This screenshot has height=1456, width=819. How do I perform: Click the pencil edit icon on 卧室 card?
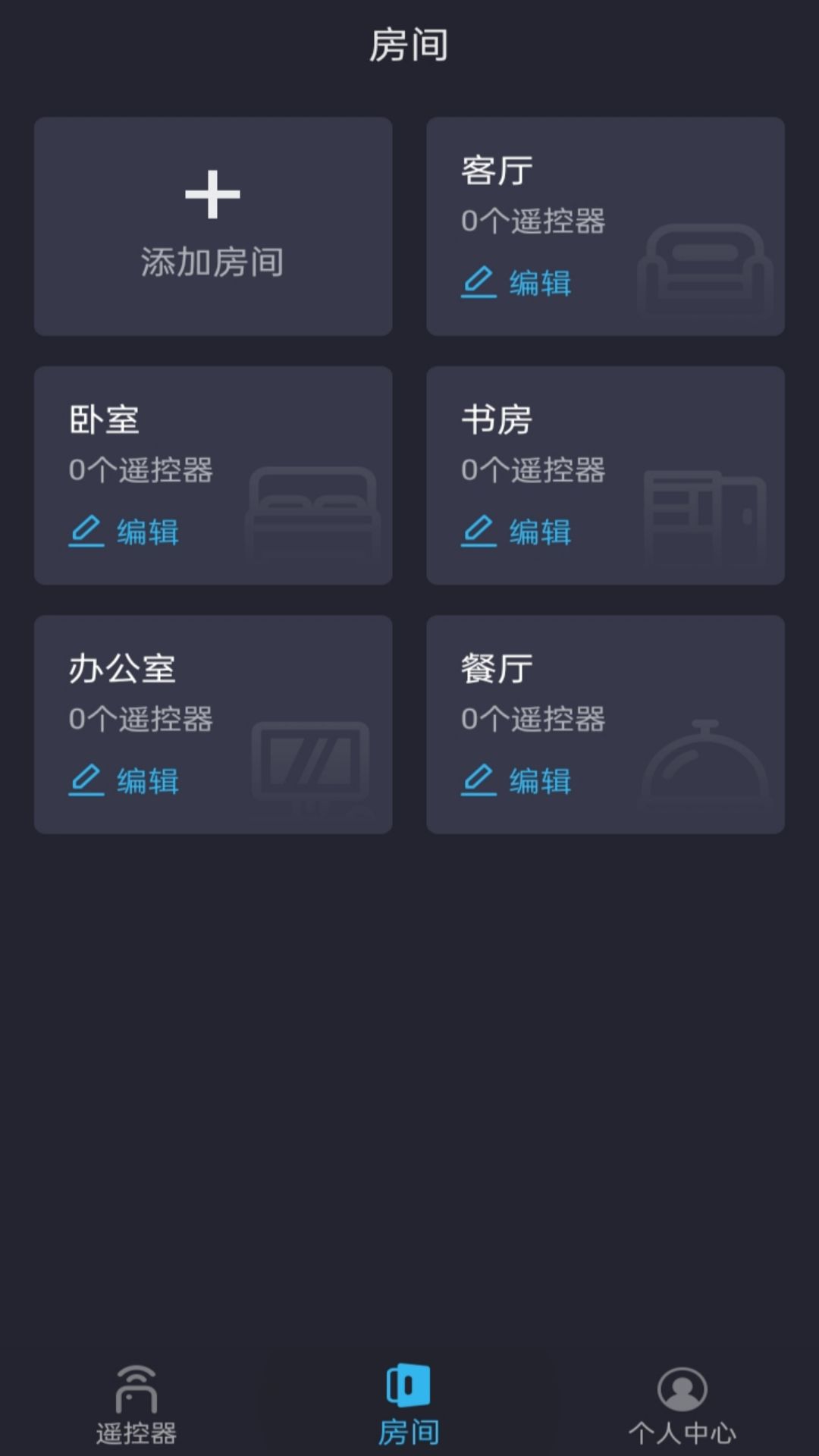point(86,532)
